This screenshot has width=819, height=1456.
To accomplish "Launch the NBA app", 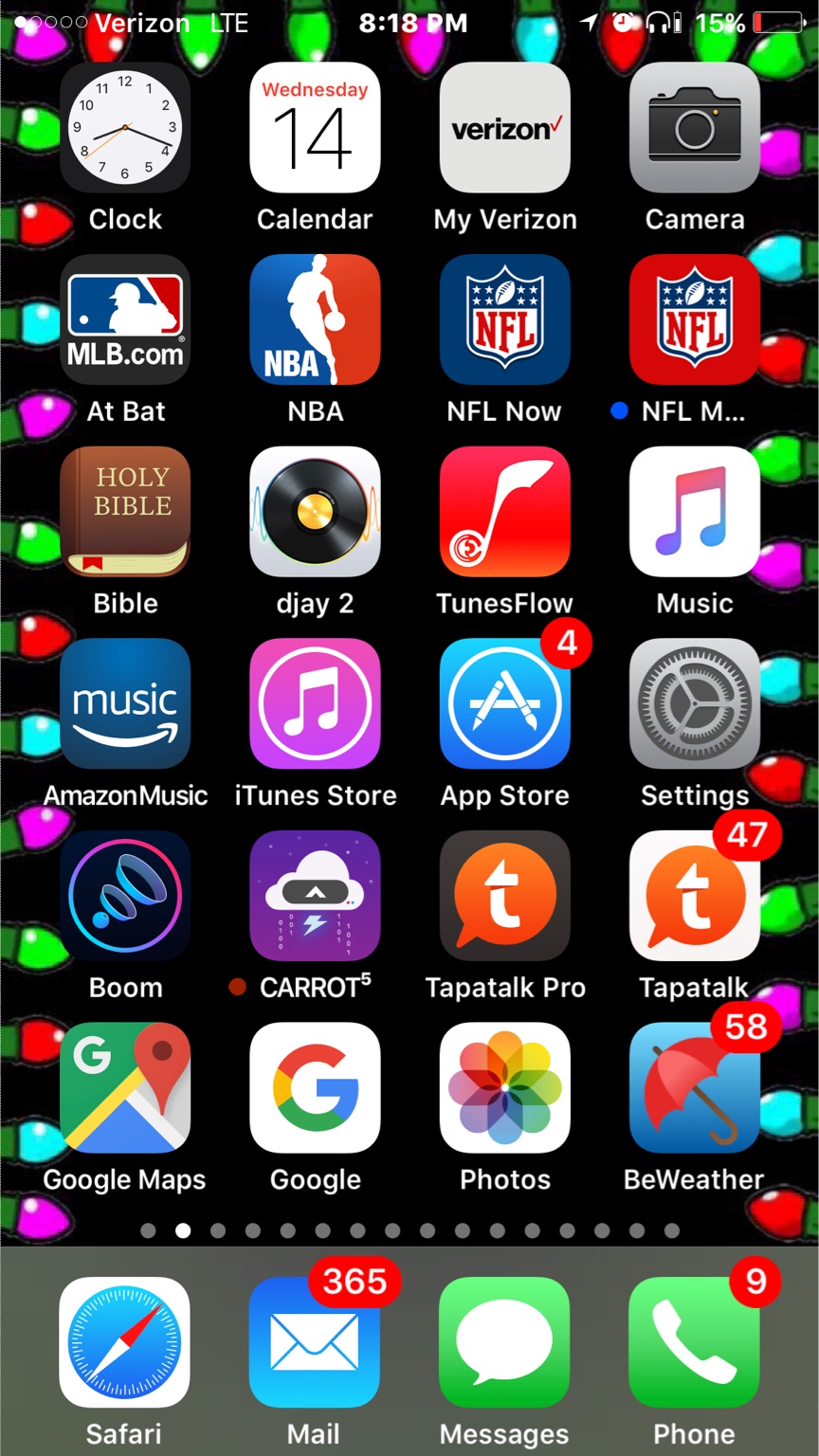I will (315, 319).
